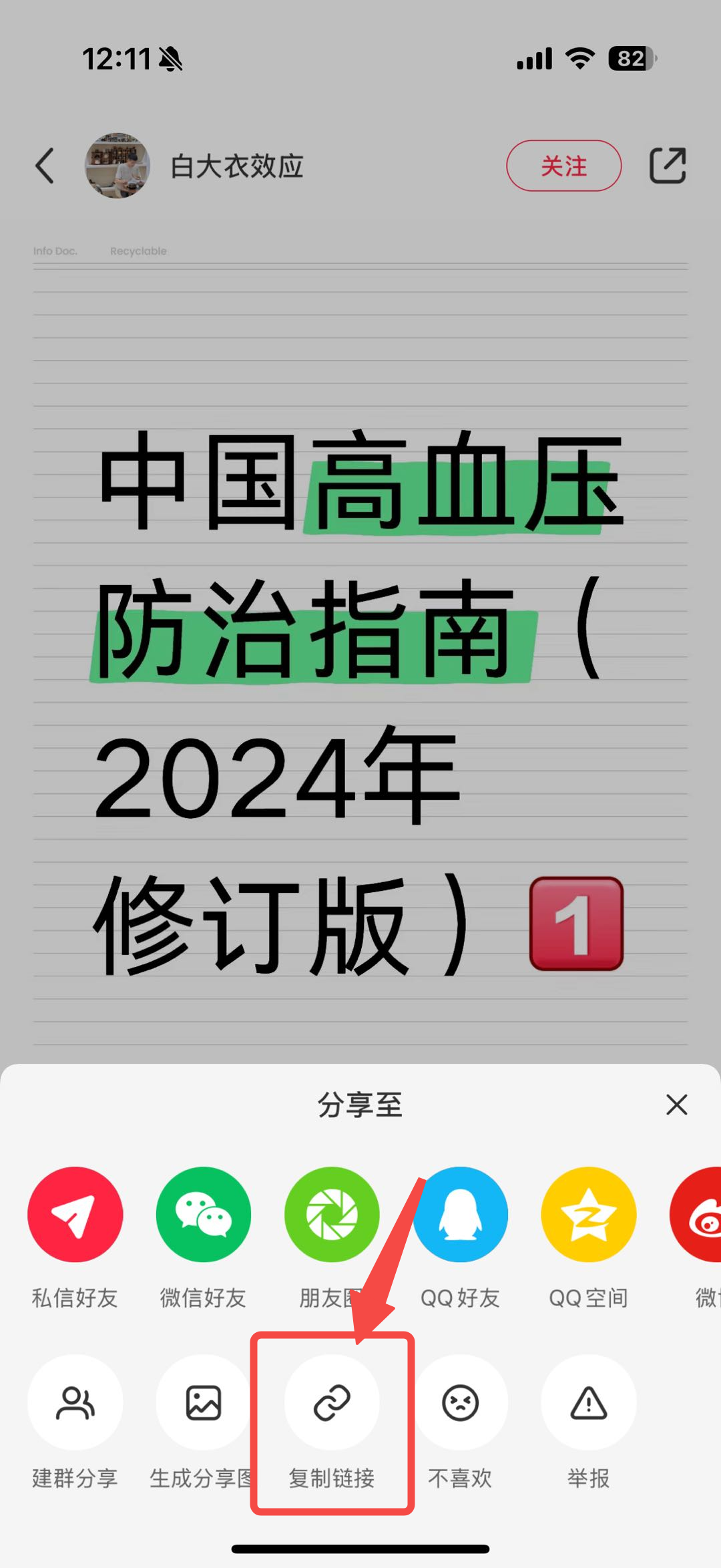Image resolution: width=721 pixels, height=1568 pixels.
Task: Choose 生成分享图 to create share image
Action: 203,1402
